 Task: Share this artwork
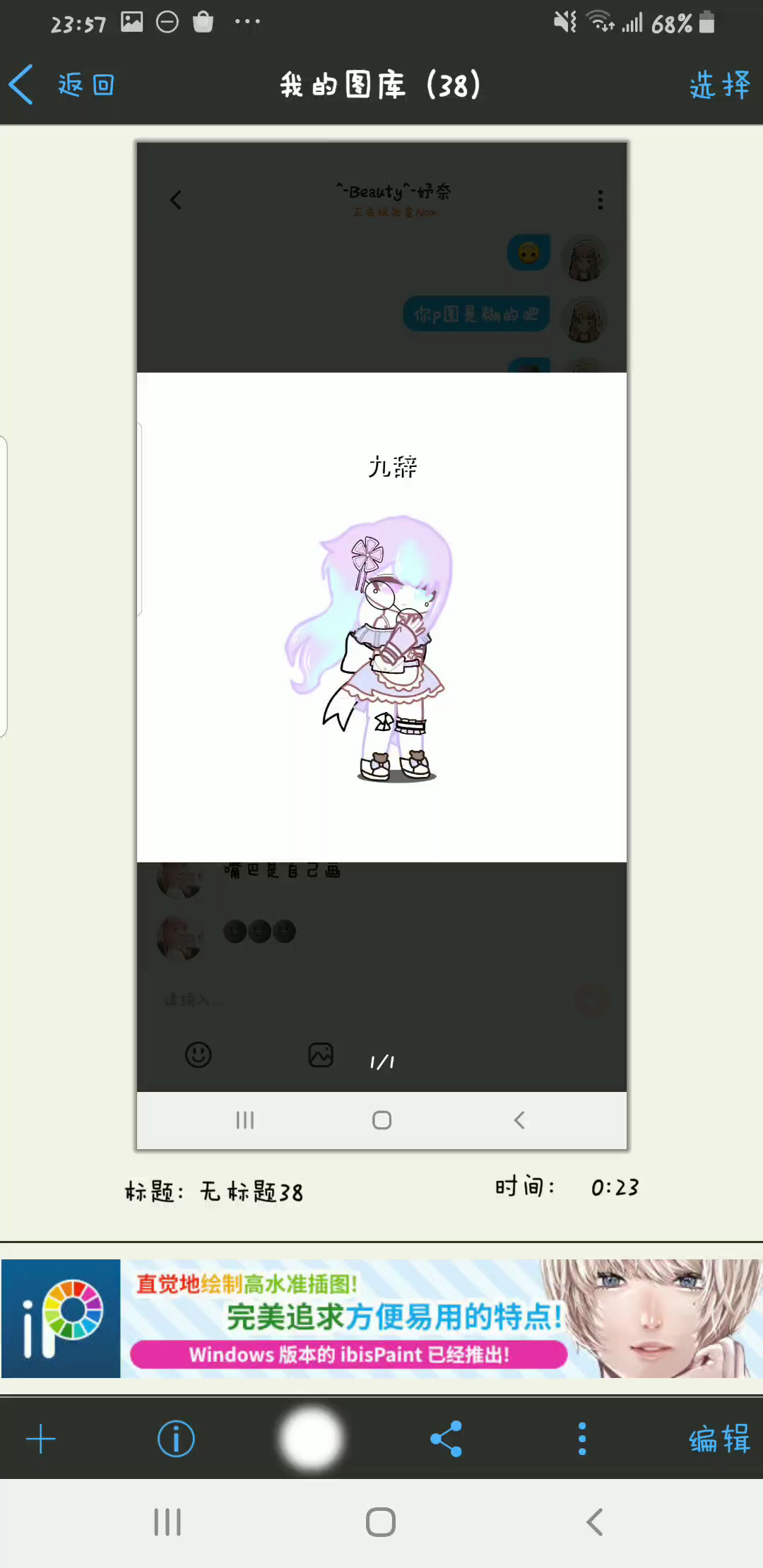click(446, 1439)
